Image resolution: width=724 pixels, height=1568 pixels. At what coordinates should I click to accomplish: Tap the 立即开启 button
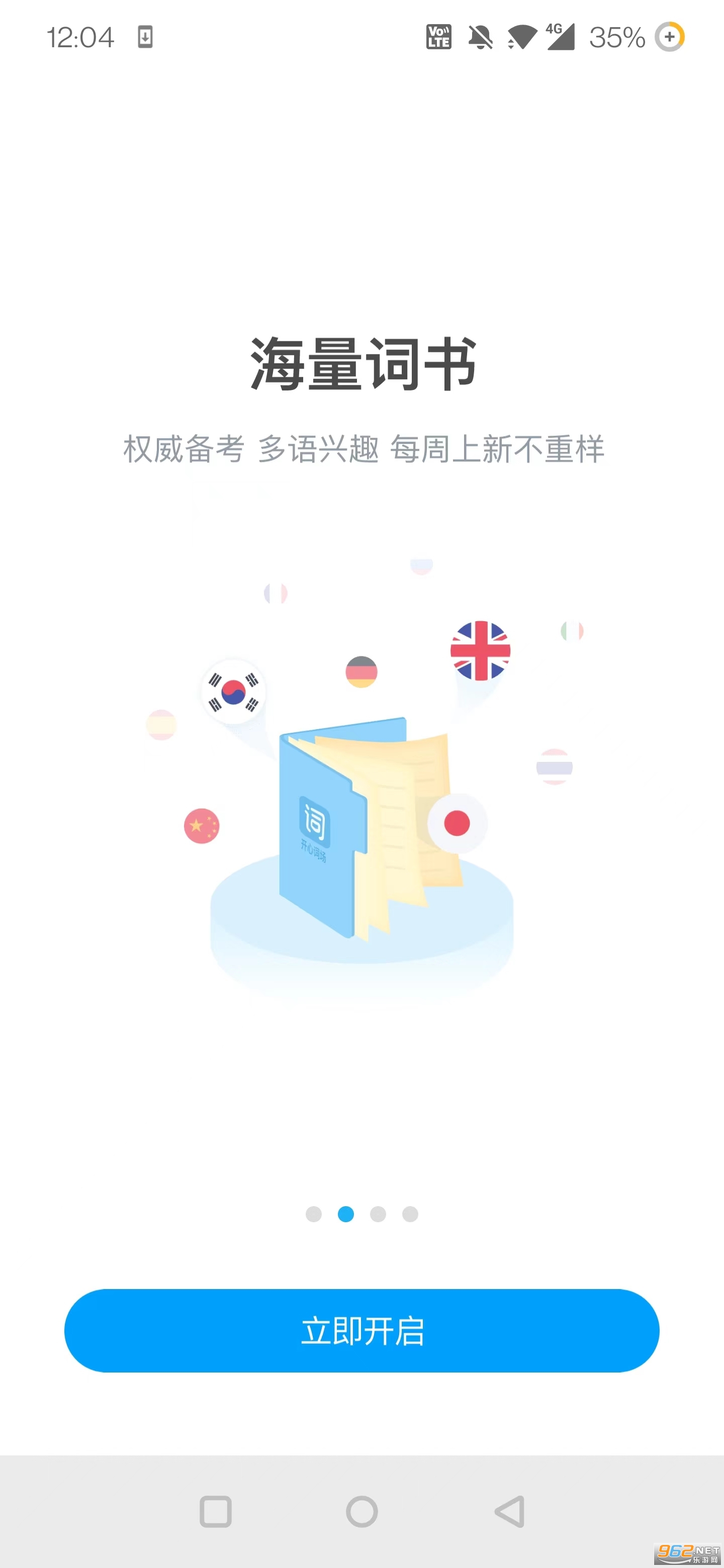pos(361,1331)
